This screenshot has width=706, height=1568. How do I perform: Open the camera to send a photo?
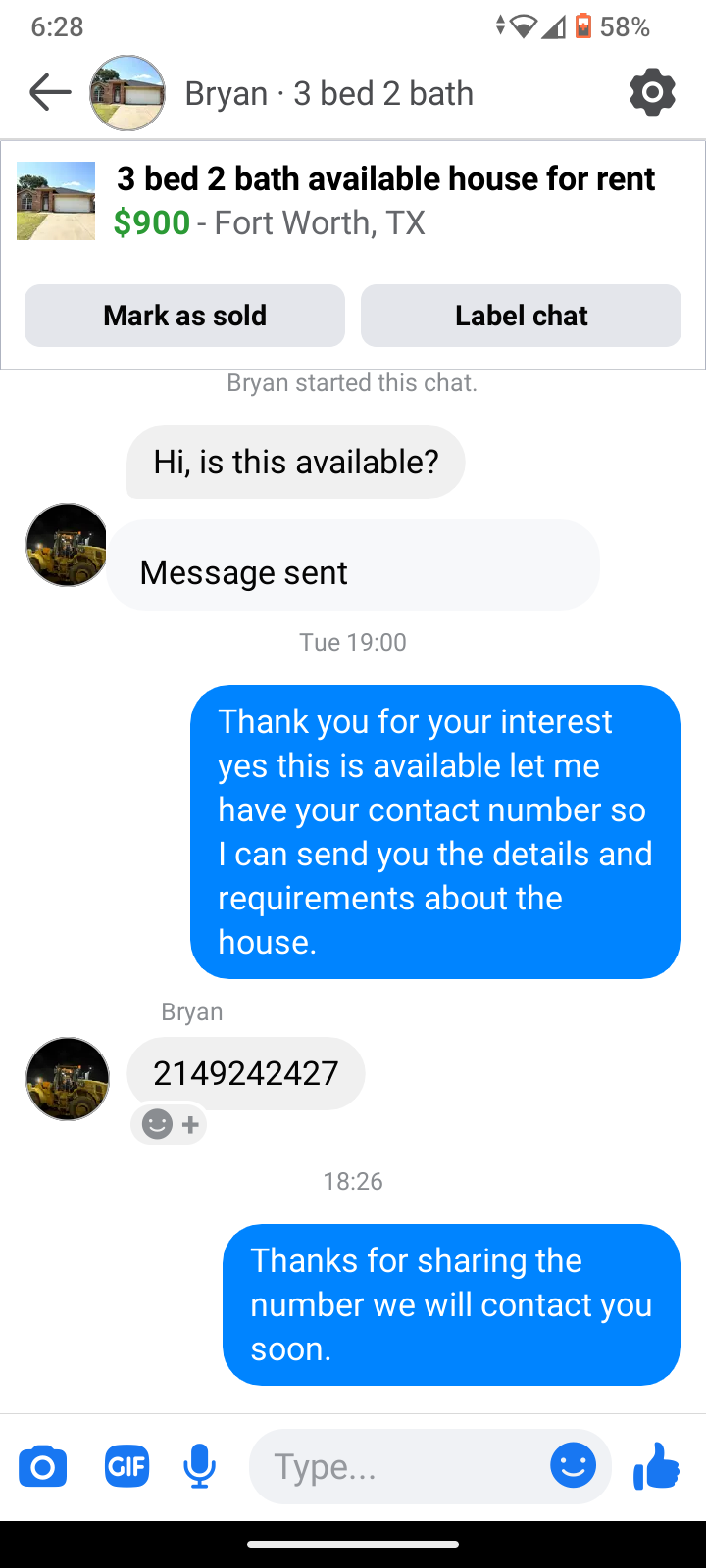43,1467
